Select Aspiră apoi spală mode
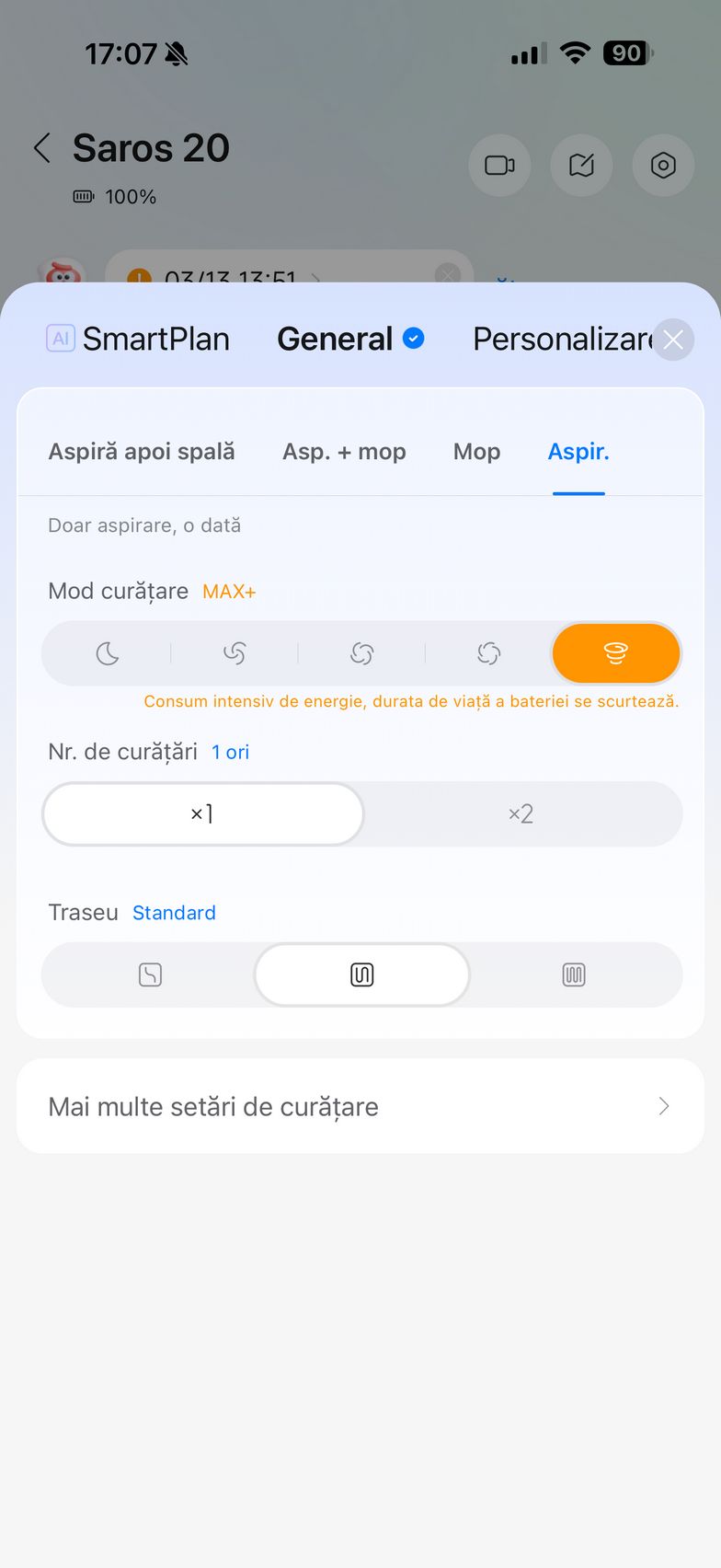Screen dimensions: 721x1568 [x=142, y=452]
